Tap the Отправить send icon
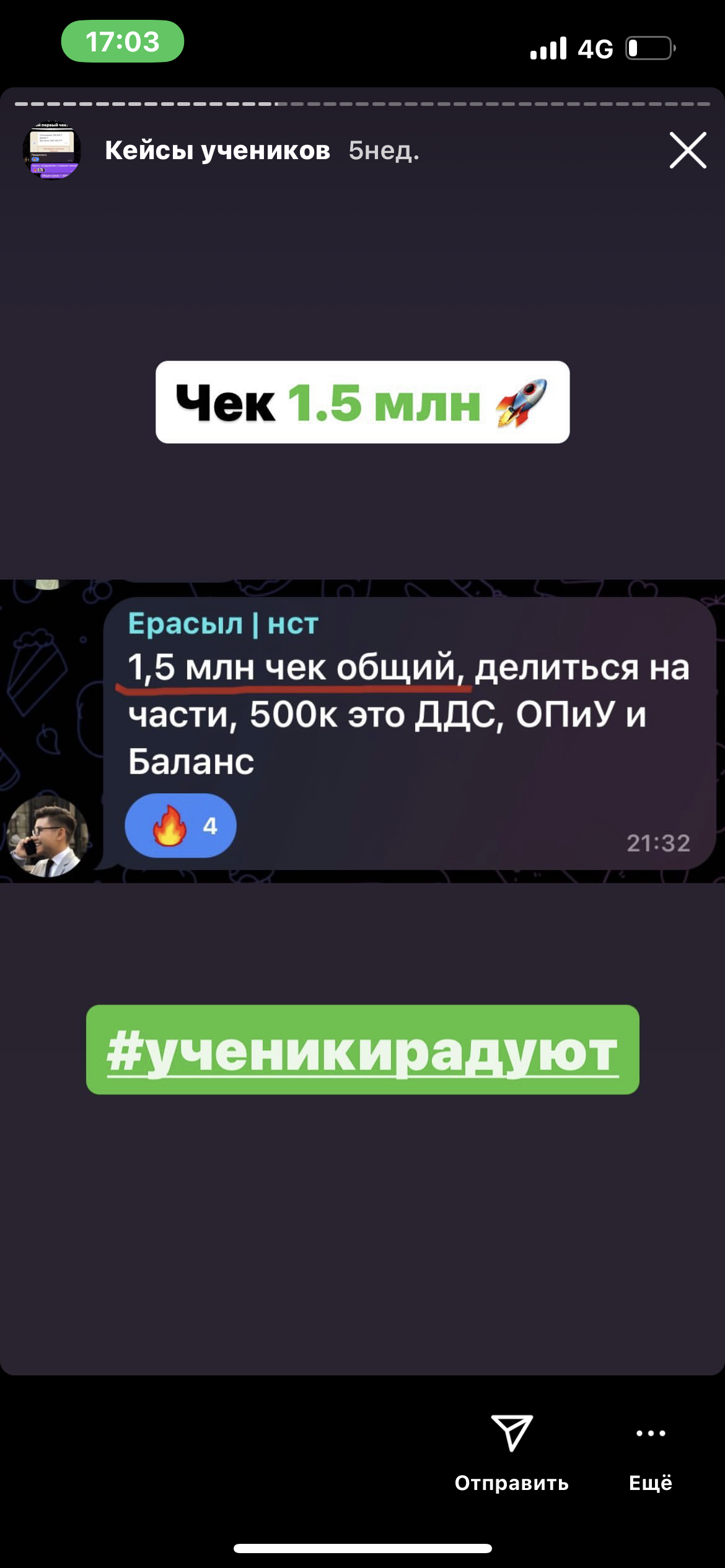 (x=512, y=1433)
